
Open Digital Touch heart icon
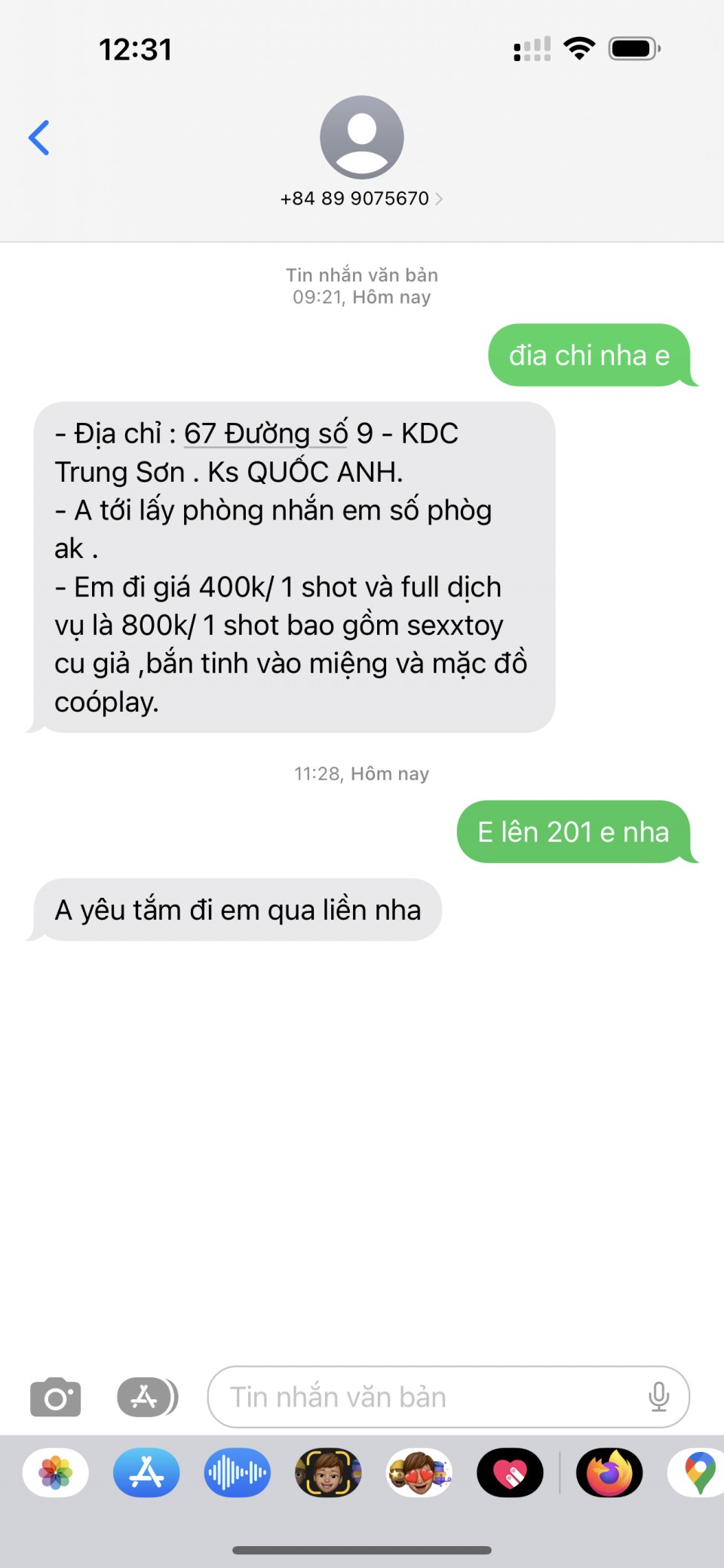(x=510, y=1472)
